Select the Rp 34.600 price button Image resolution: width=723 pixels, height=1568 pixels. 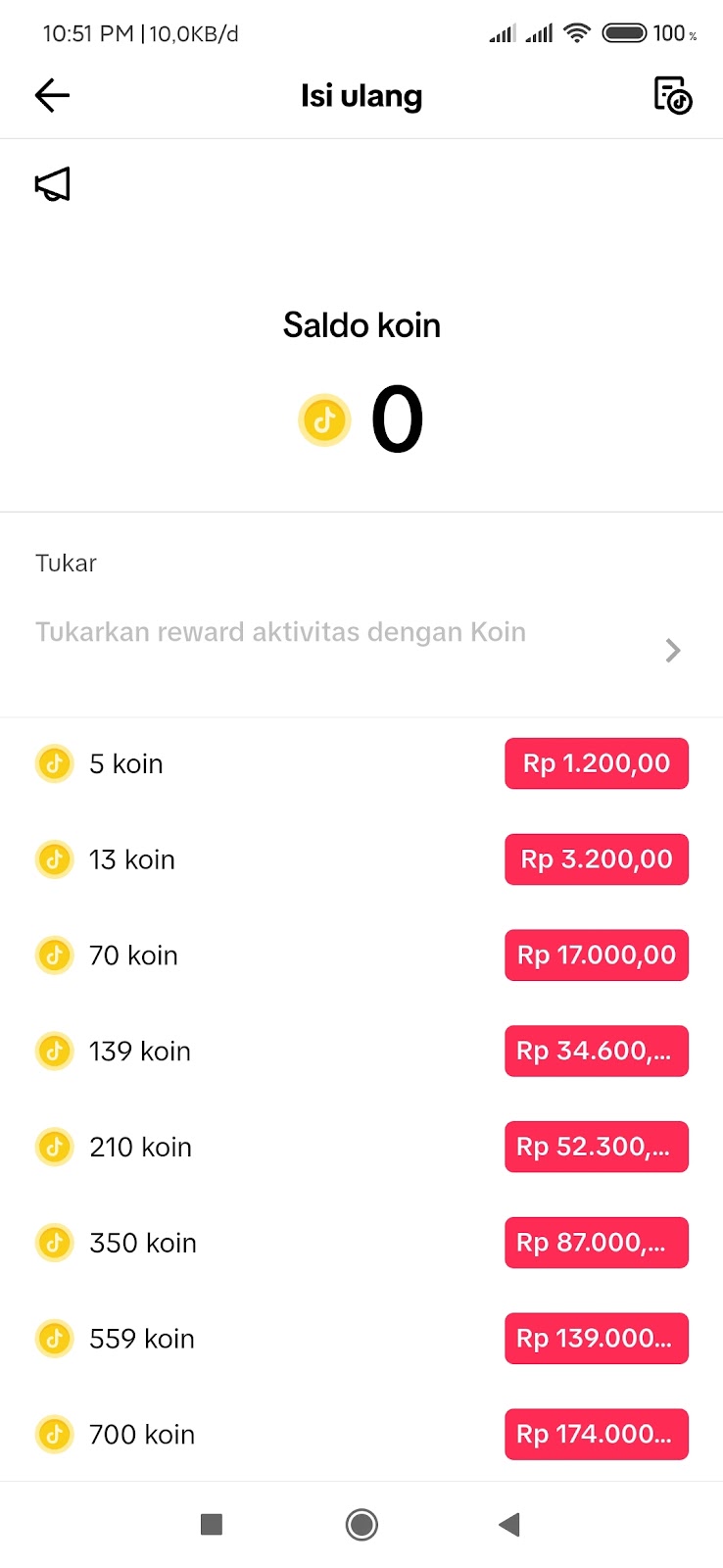[x=597, y=1051]
